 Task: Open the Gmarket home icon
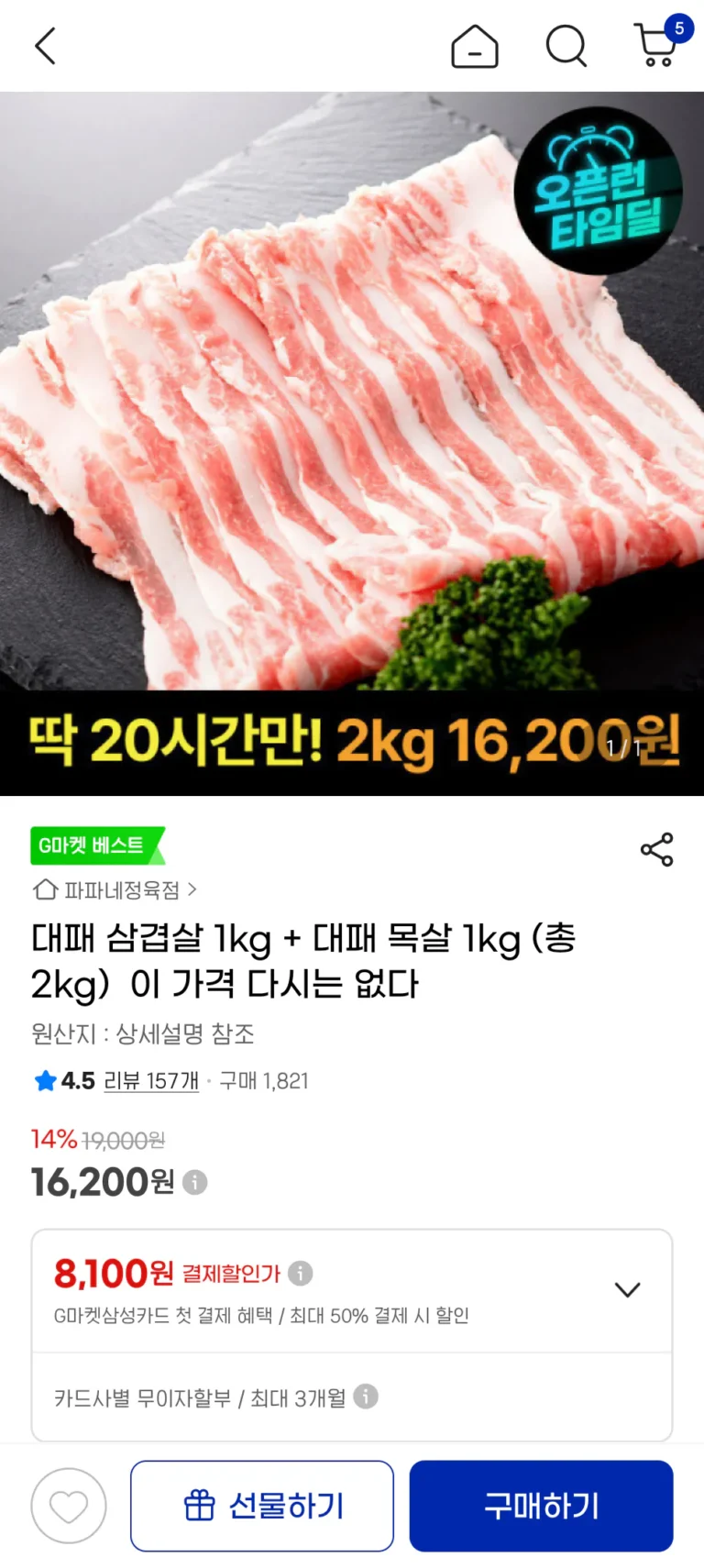click(x=474, y=46)
